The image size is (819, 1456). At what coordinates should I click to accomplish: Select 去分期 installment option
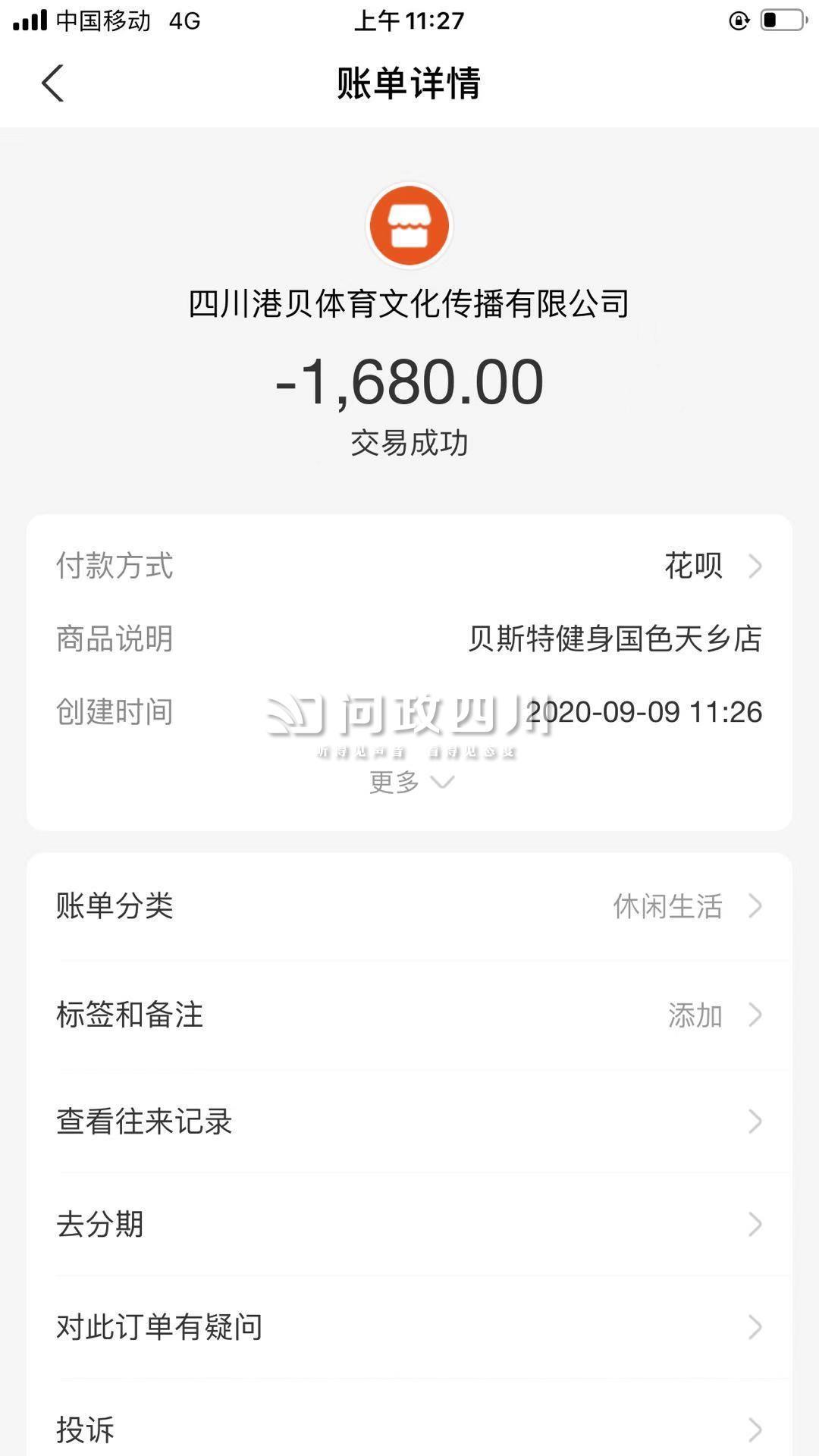(409, 1224)
